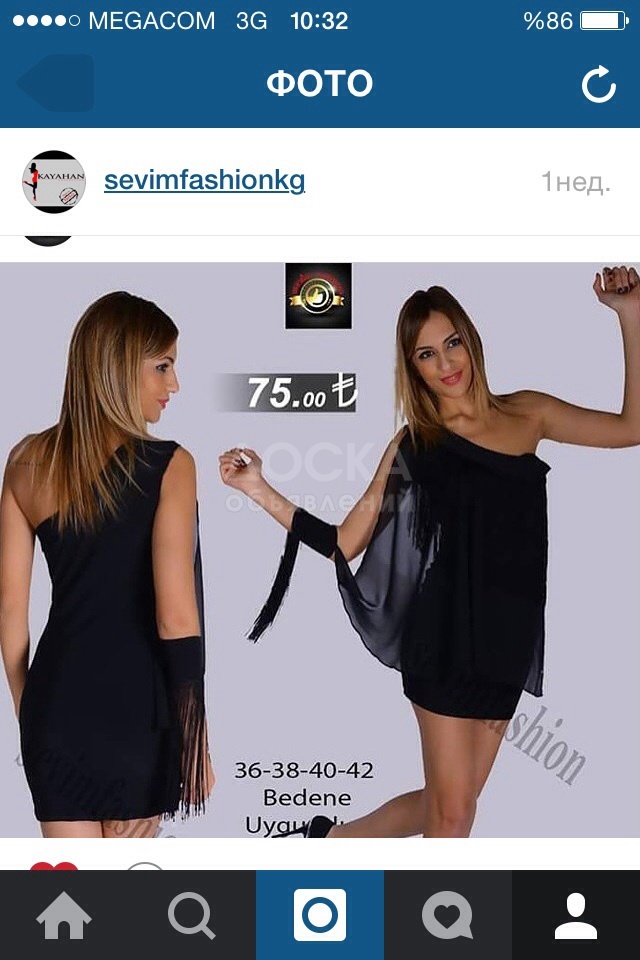Open the Camera tab
The width and height of the screenshot is (640, 960).
pyautogui.click(x=320, y=915)
